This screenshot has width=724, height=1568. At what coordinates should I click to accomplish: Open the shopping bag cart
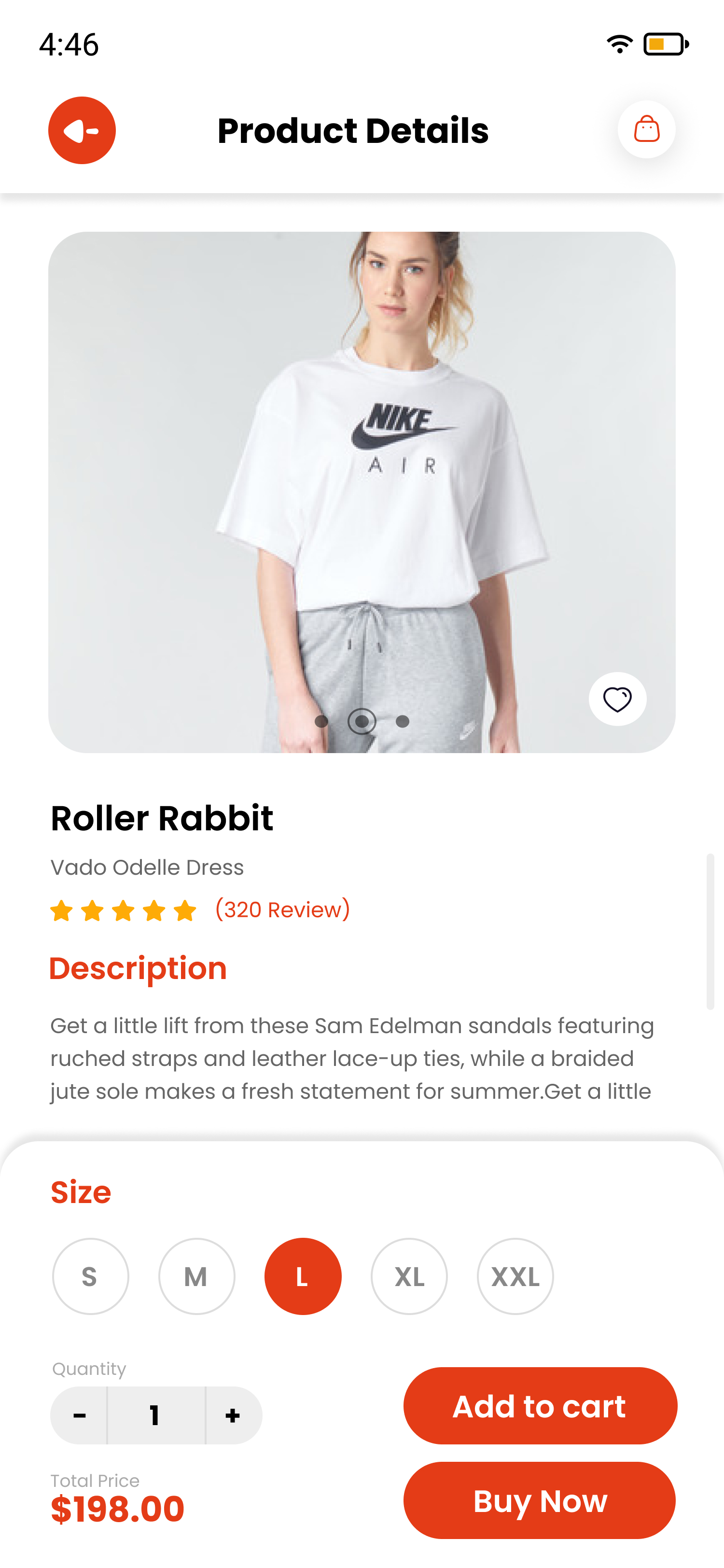coord(646,130)
